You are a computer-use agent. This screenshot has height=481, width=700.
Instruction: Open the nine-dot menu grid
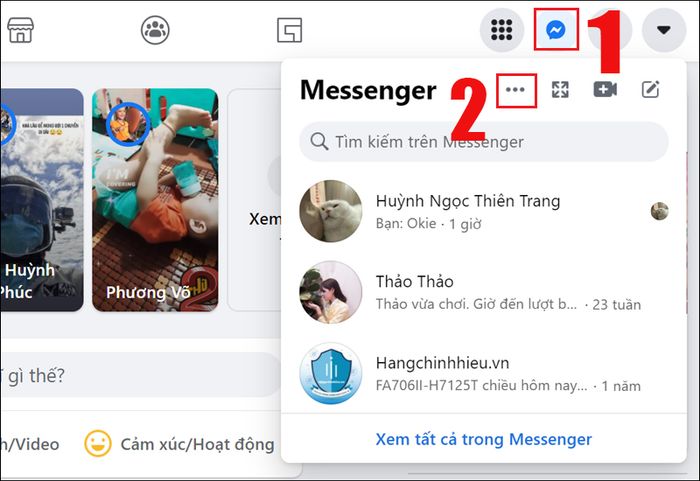pyautogui.click(x=502, y=30)
